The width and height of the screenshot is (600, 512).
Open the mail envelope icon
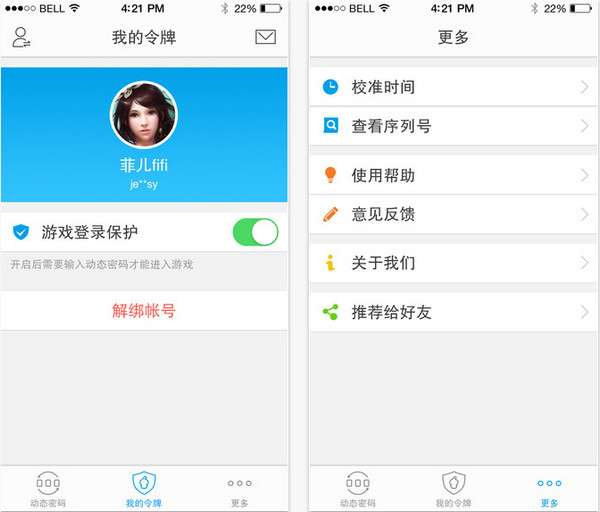[265, 38]
